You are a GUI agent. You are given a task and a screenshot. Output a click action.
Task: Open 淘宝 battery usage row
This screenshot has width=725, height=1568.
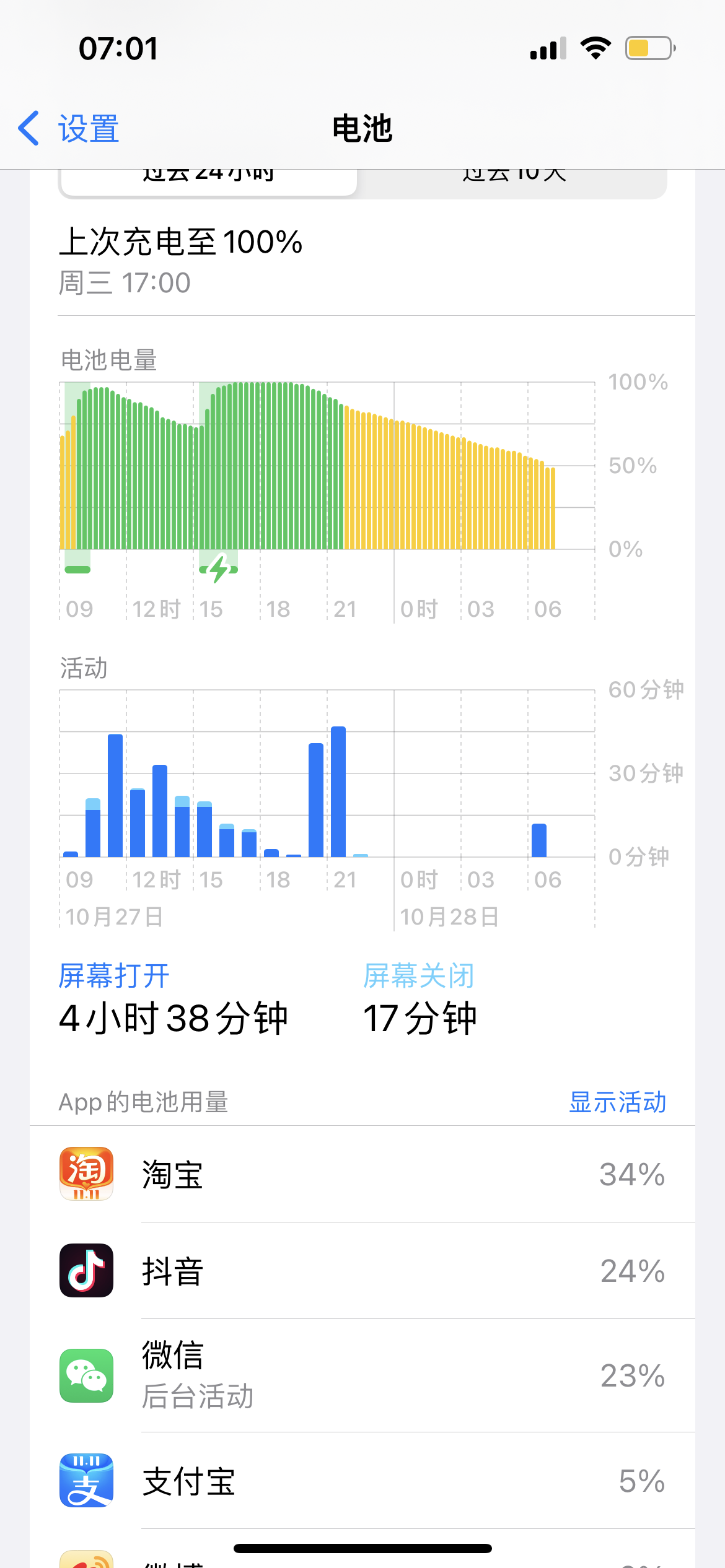click(x=362, y=1174)
